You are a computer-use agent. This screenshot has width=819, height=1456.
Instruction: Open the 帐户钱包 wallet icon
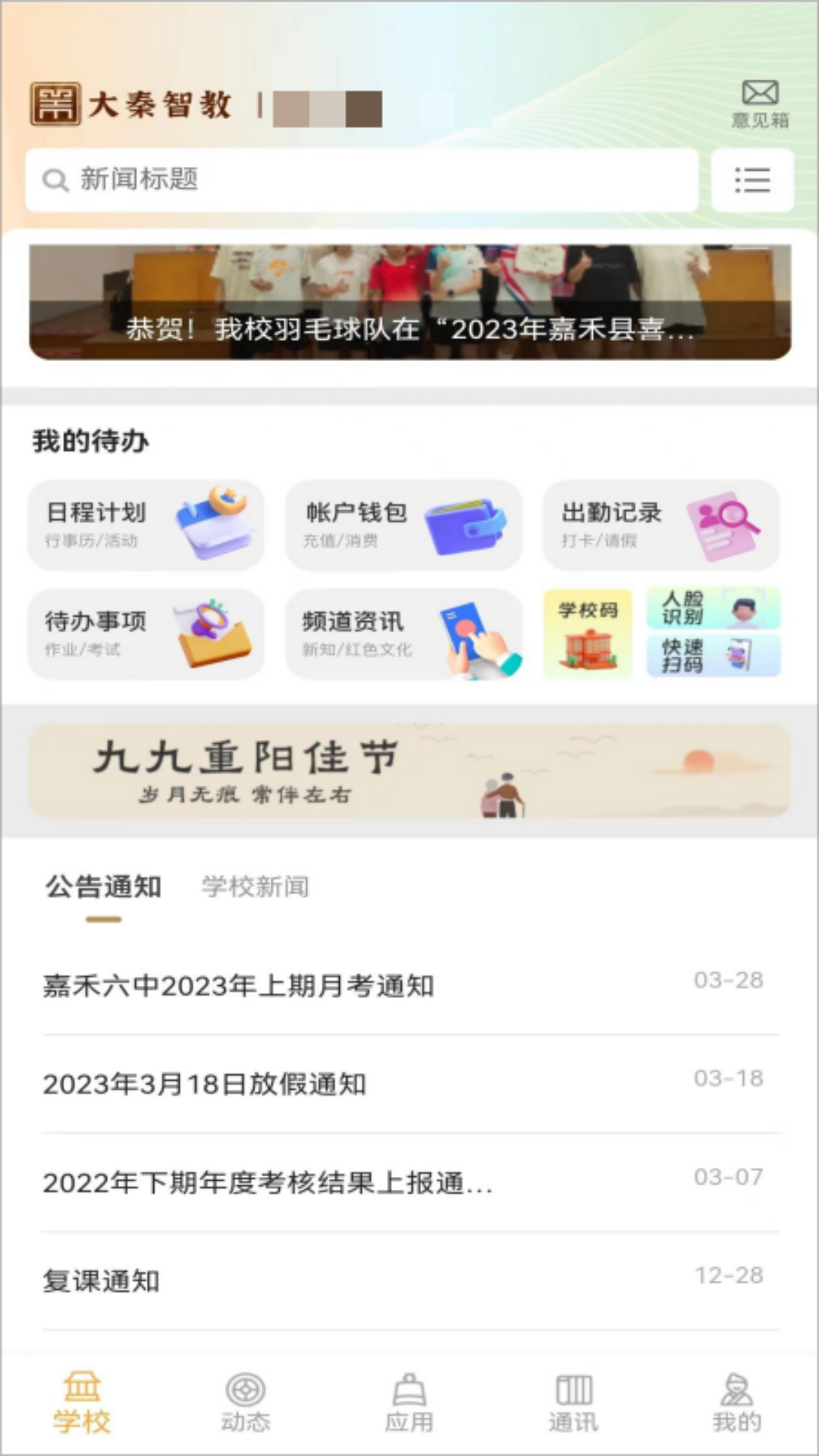(x=404, y=526)
